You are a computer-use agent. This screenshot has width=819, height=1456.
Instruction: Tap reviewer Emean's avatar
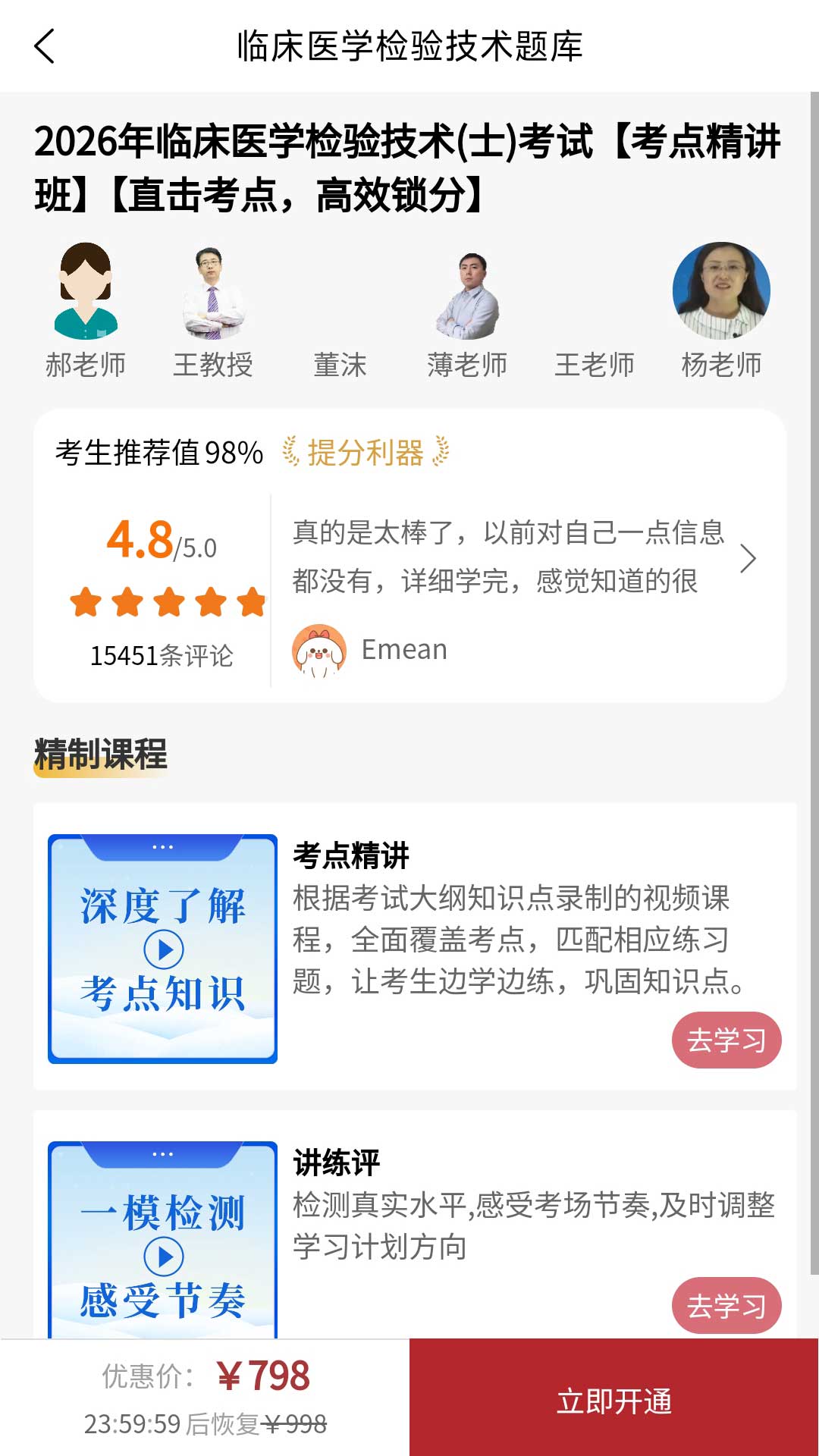[319, 650]
